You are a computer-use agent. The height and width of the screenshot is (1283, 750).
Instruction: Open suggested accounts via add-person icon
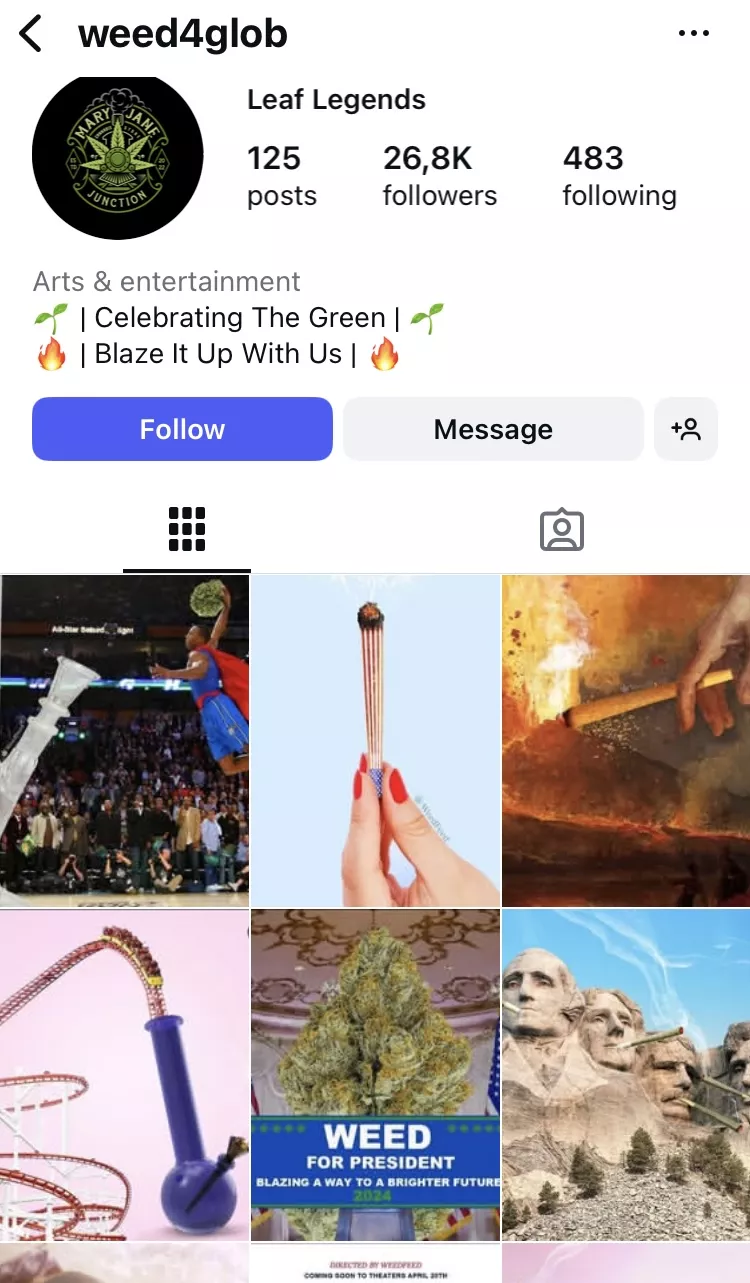point(686,429)
